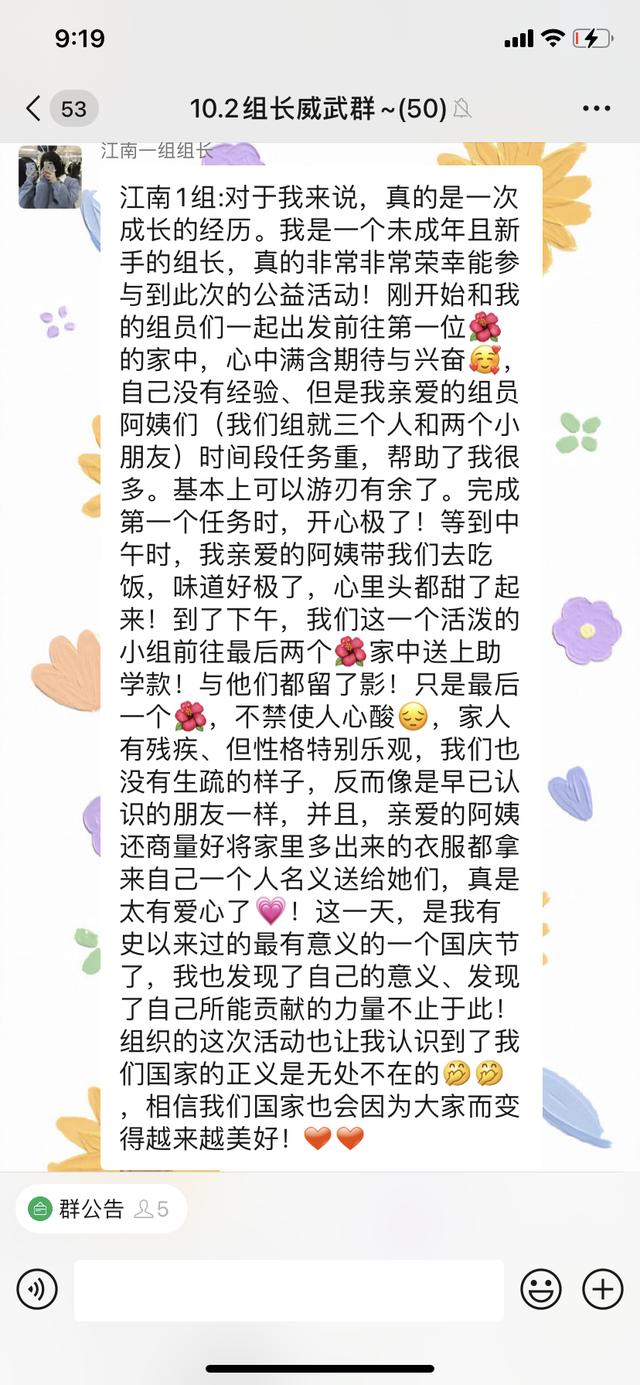
Task: Open the plus attachments menu
Action: pyautogui.click(x=602, y=1289)
